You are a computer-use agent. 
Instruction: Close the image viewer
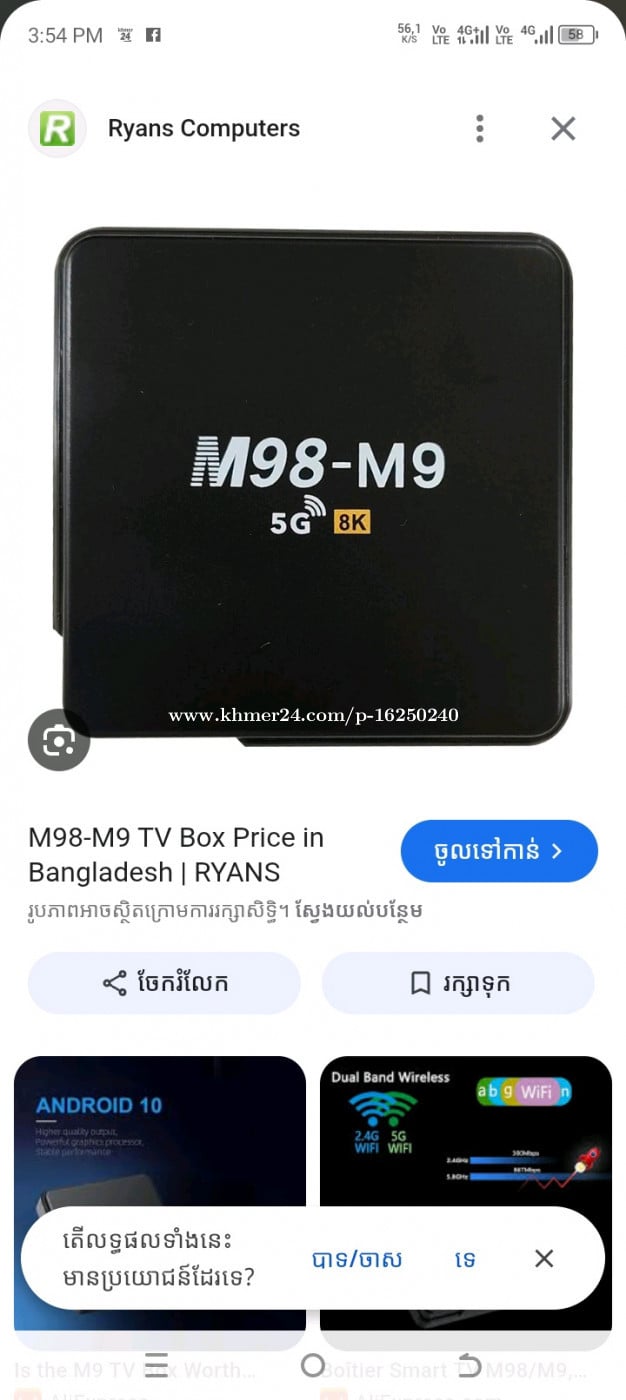pos(563,128)
